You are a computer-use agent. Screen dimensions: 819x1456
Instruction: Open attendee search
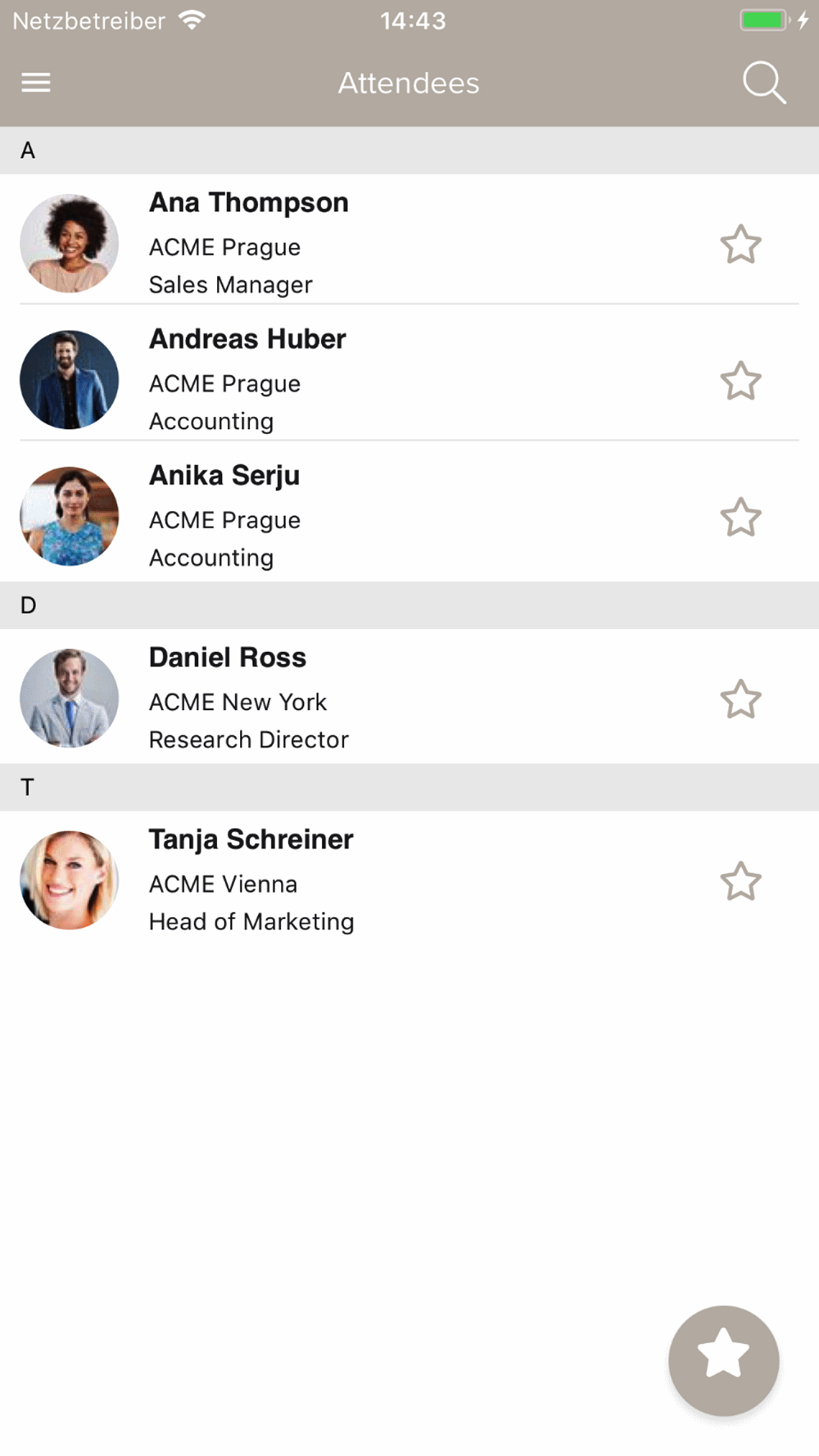pyautogui.click(x=764, y=83)
